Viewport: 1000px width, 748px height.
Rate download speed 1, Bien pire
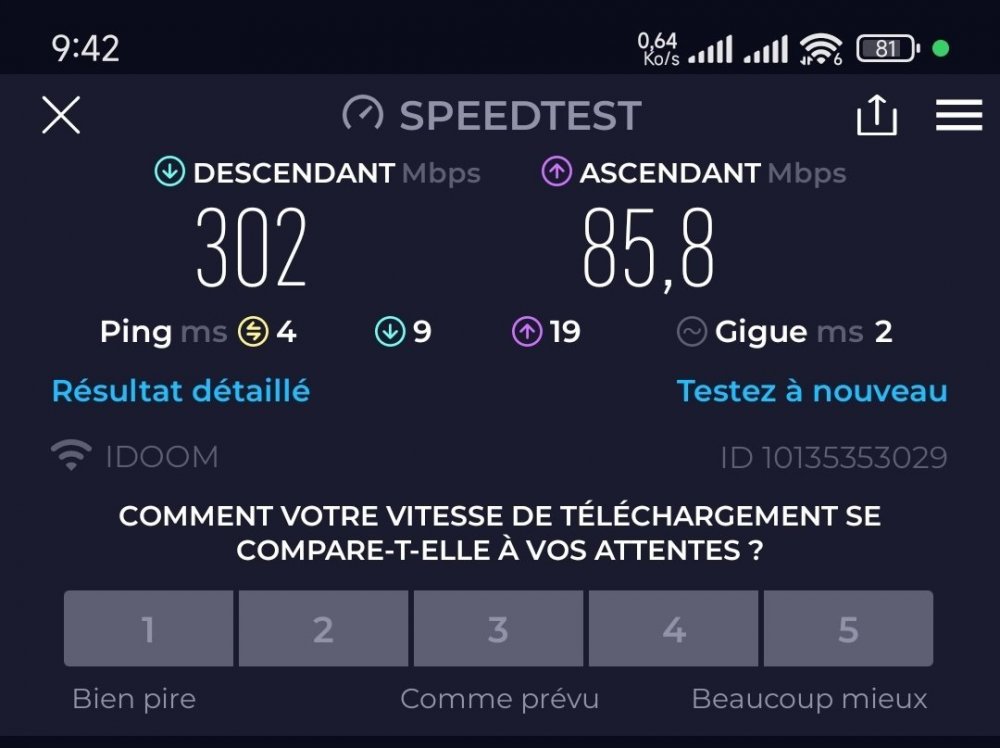[149, 629]
